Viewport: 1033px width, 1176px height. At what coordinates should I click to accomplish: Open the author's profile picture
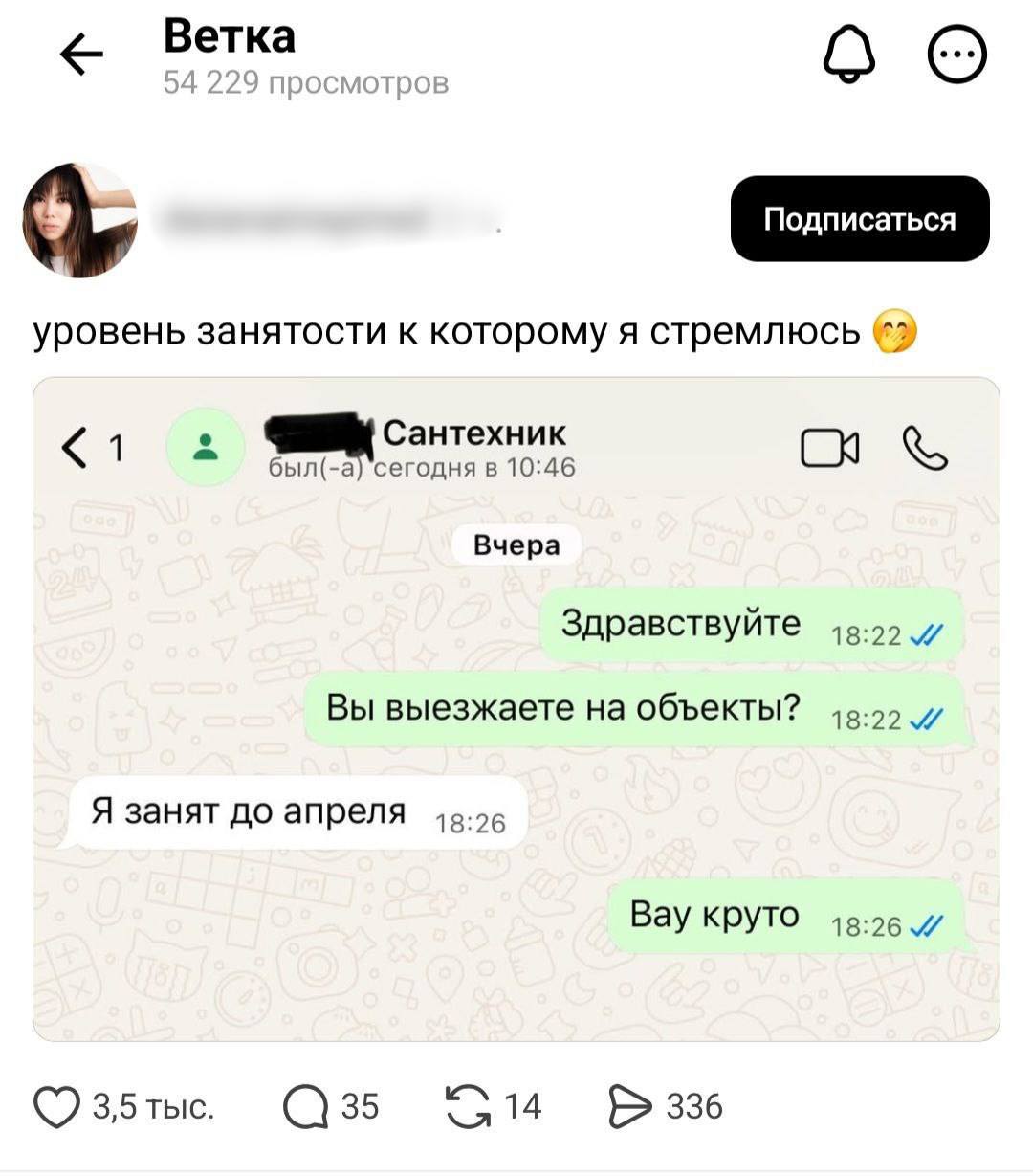(80, 220)
